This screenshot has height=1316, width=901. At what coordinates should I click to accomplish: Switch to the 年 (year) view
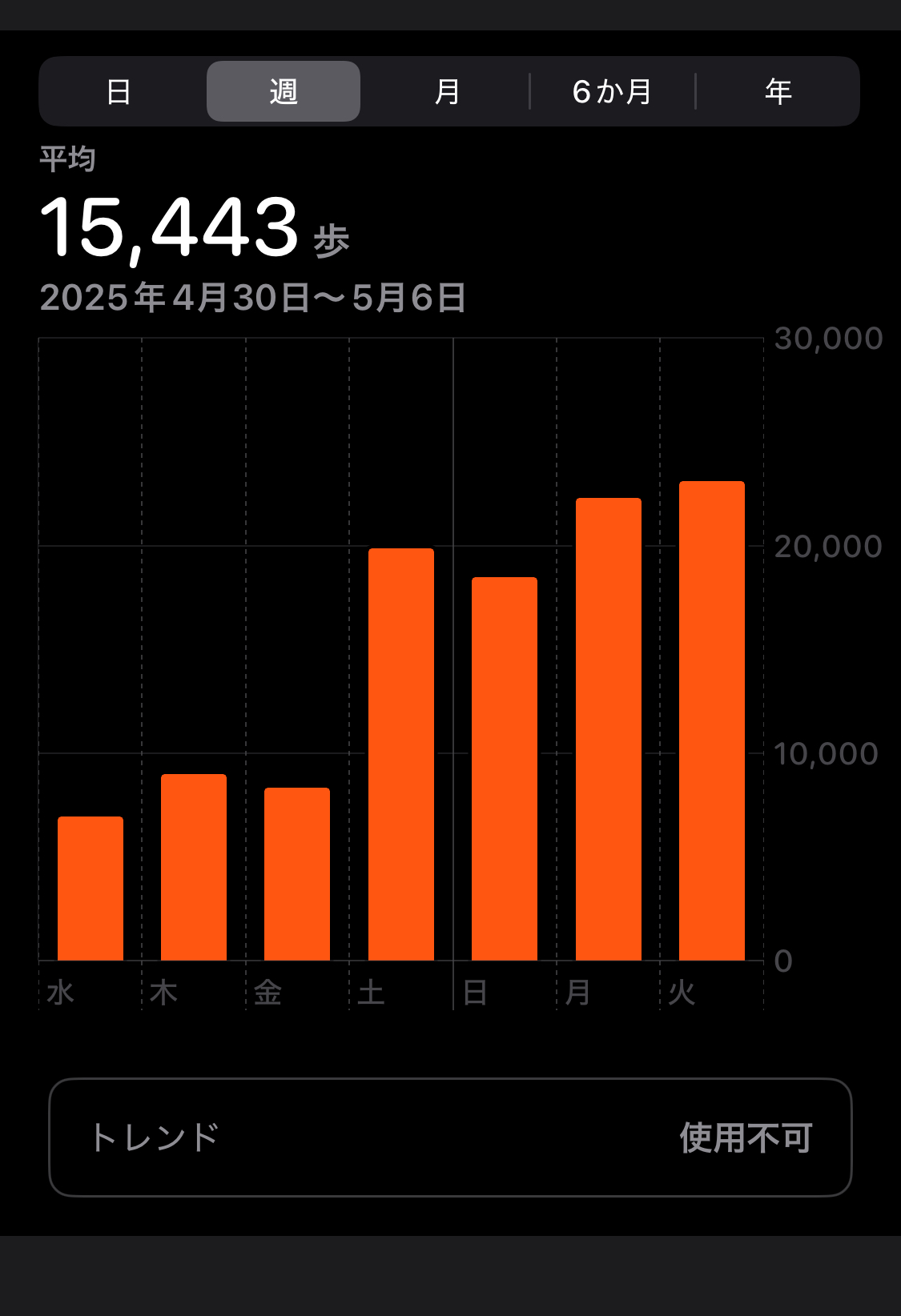[778, 91]
